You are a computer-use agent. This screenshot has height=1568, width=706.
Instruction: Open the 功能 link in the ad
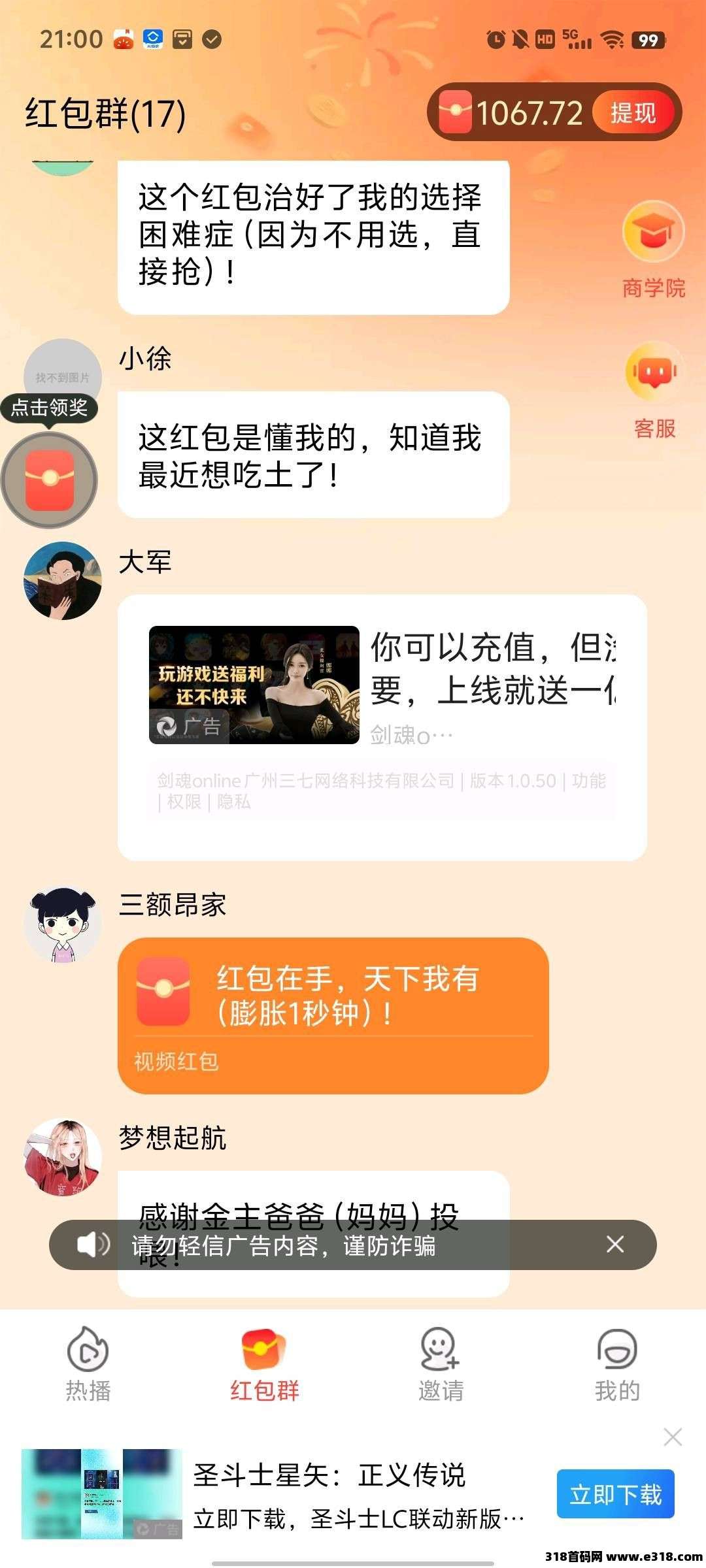coord(589,781)
